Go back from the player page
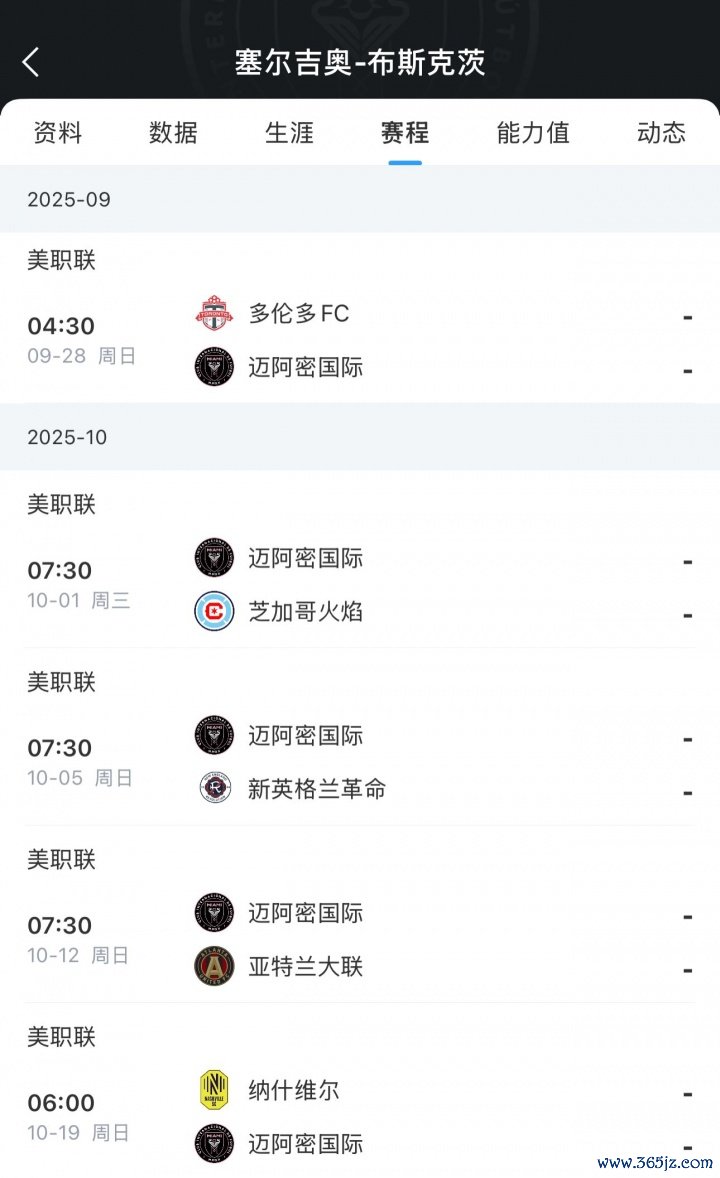This screenshot has height=1178, width=720. point(31,62)
